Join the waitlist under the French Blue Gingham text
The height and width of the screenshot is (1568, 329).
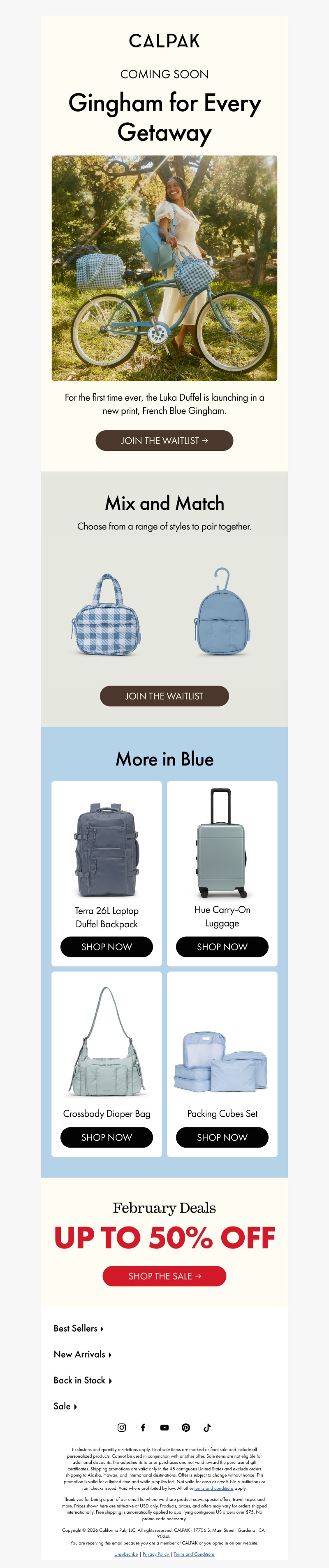point(164,440)
